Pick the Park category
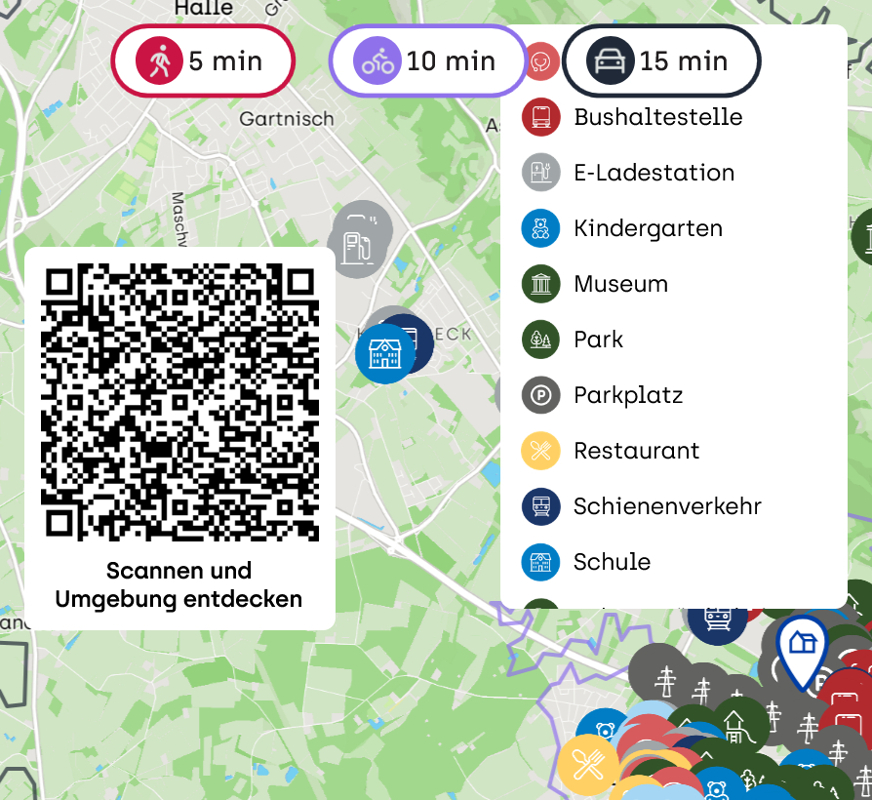The image size is (872, 800). coord(598,340)
